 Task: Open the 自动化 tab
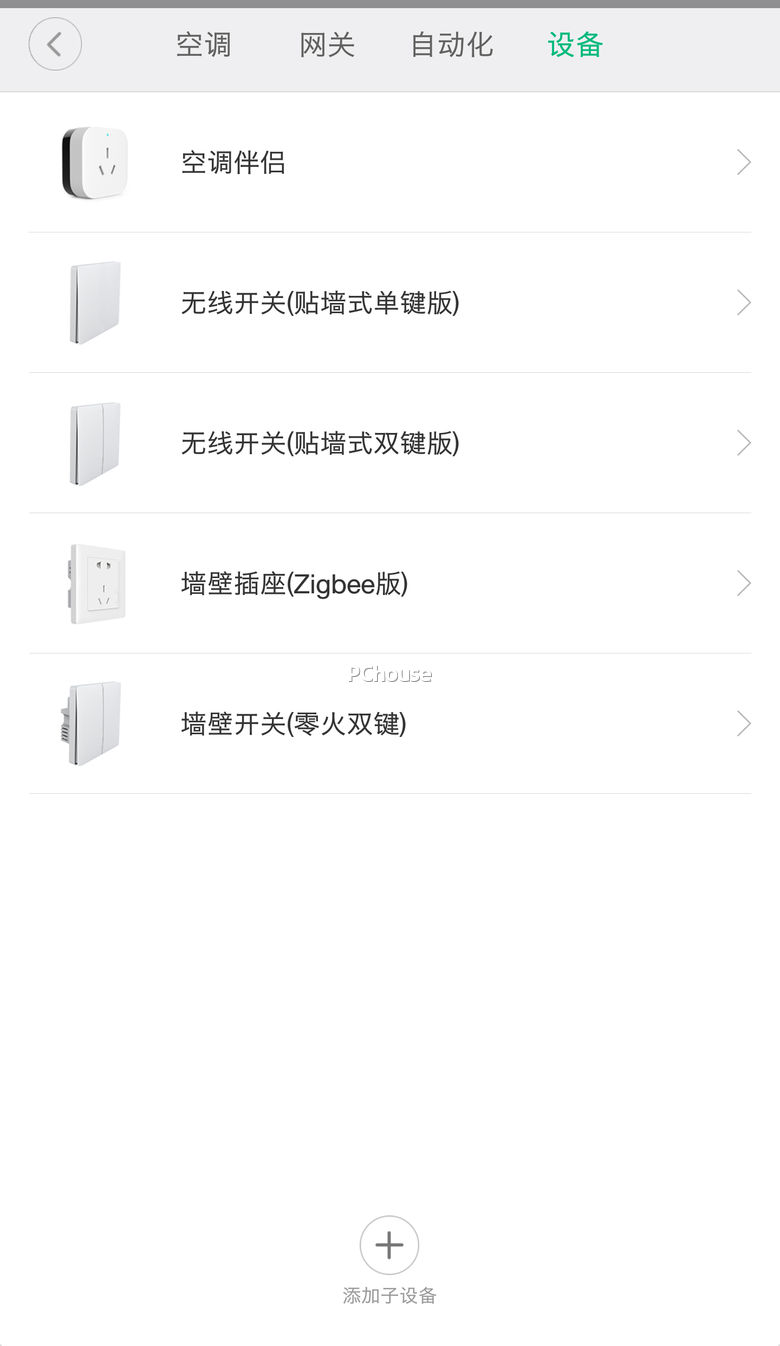pyautogui.click(x=452, y=45)
